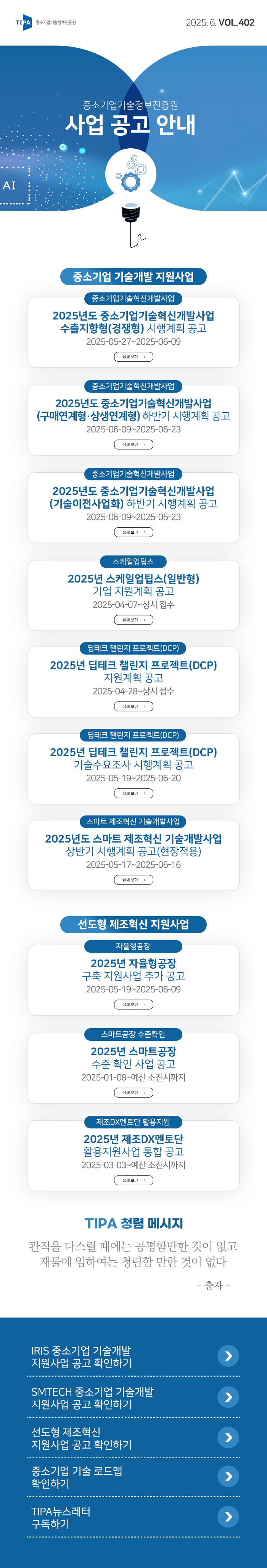View 중소기업 기술 로드맵 확인하기
Viewport: 267px width, 1568px height.
coord(228,1476)
